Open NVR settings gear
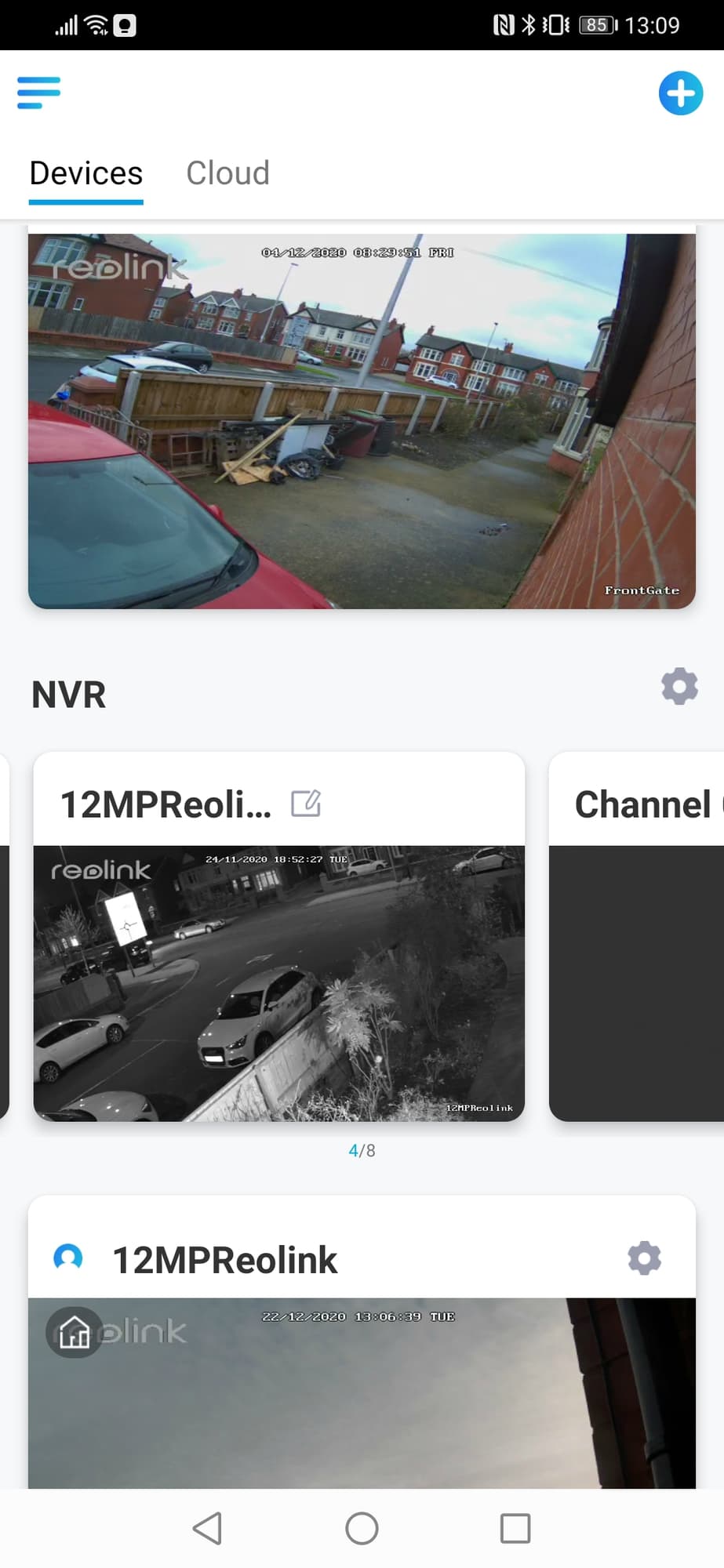The image size is (724, 1568). (x=679, y=687)
